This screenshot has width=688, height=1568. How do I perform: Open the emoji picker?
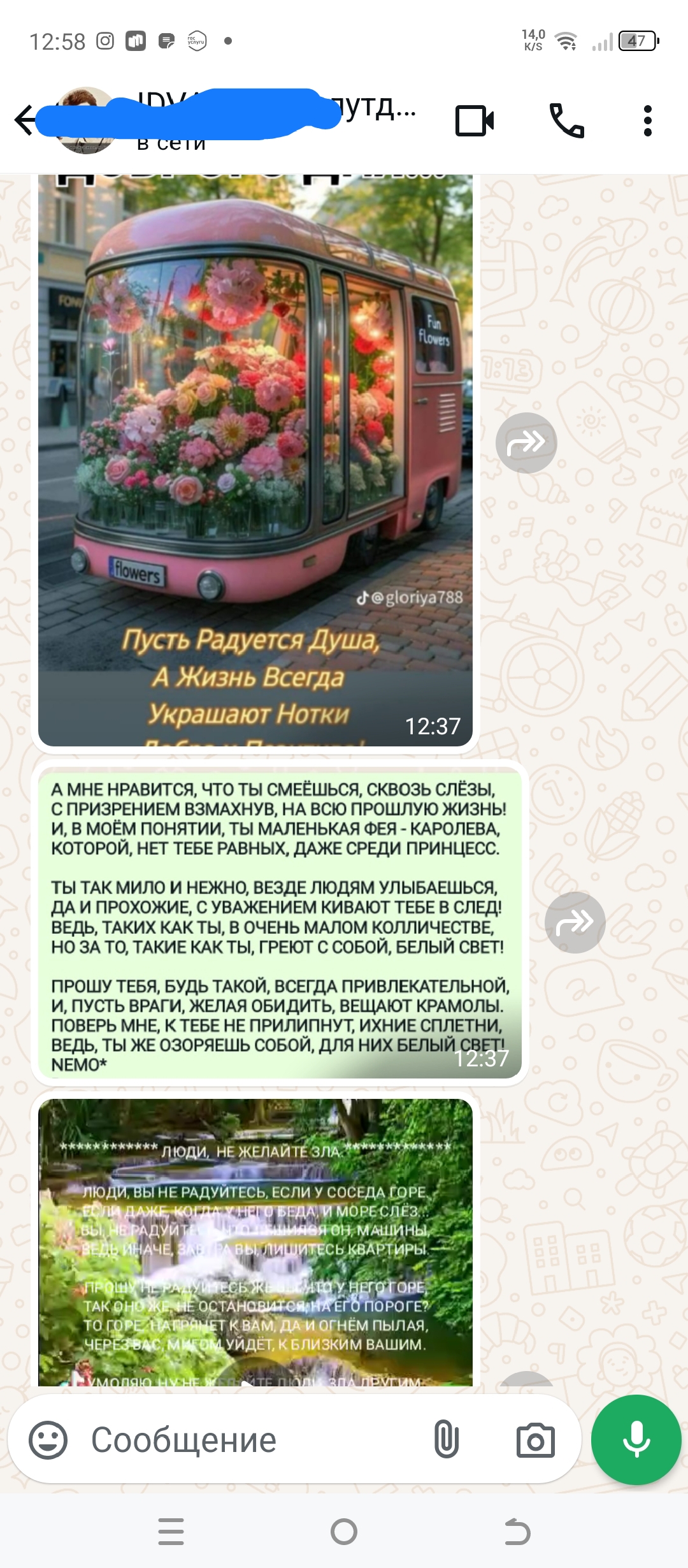[x=48, y=1440]
